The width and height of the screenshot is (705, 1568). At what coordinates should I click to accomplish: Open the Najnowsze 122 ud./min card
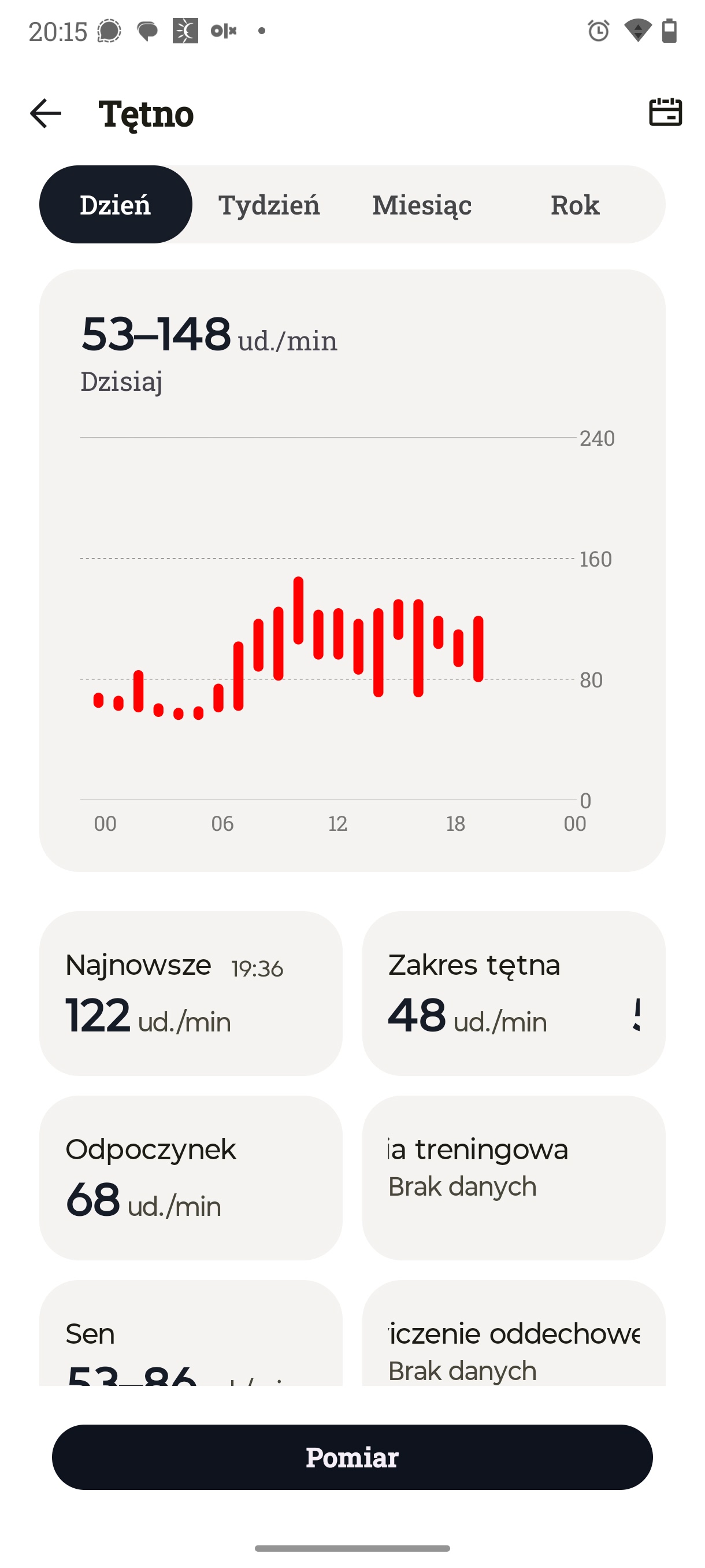(x=190, y=993)
